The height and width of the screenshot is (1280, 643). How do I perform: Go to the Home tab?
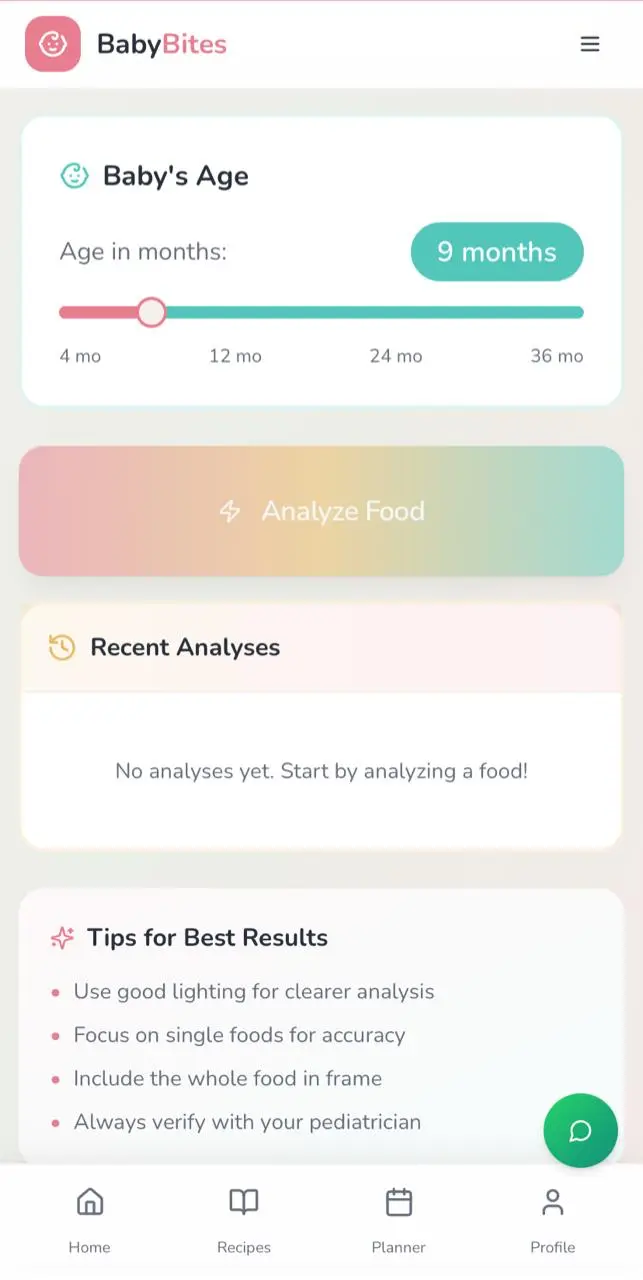pos(90,1219)
